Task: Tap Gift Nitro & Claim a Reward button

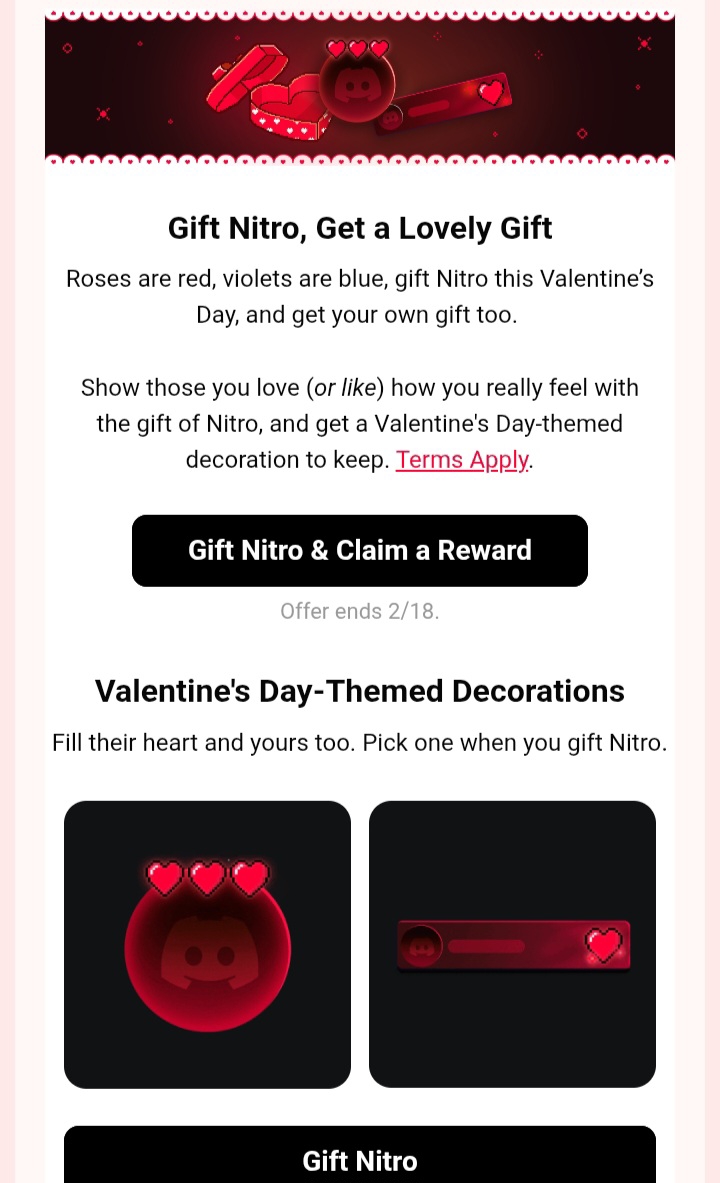Action: [360, 550]
